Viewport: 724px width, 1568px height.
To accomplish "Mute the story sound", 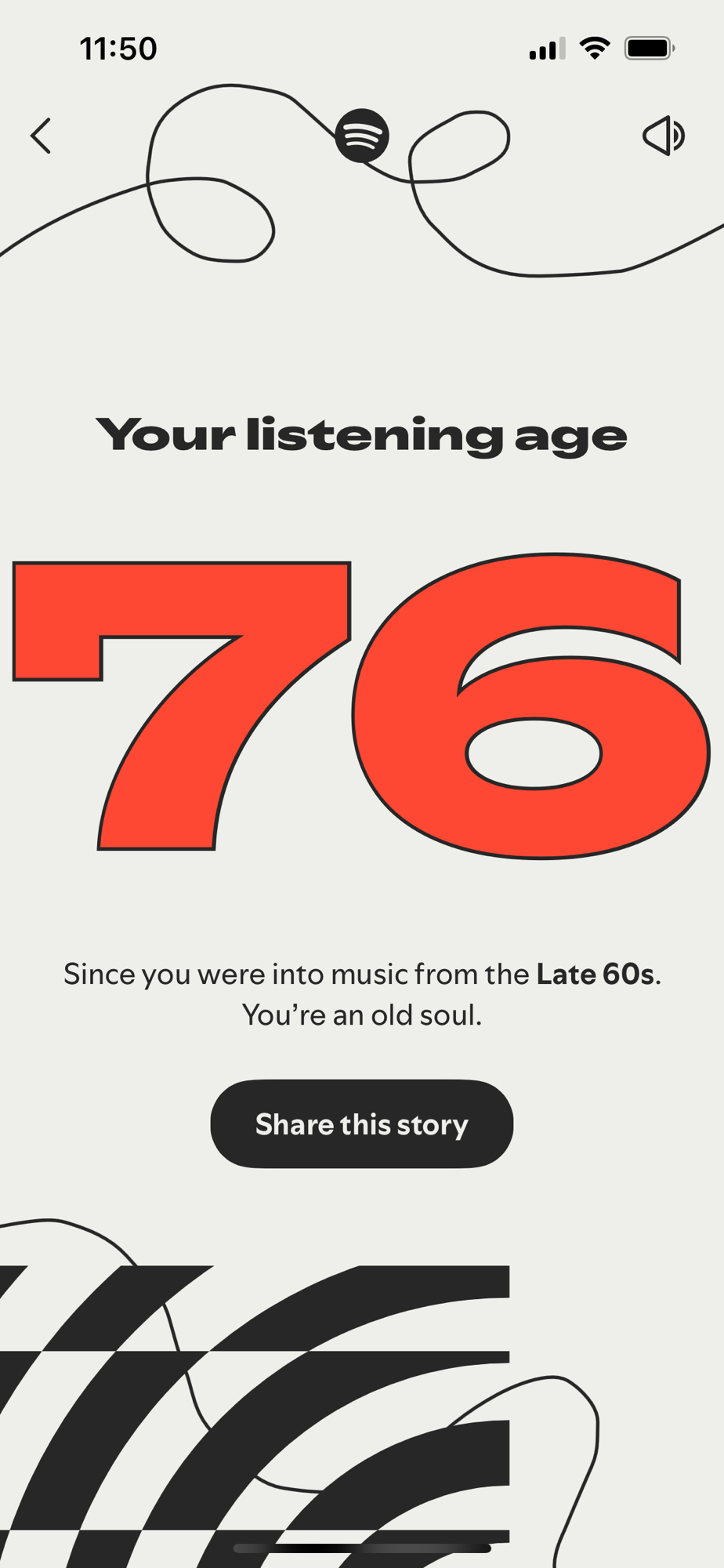I will pos(664,136).
